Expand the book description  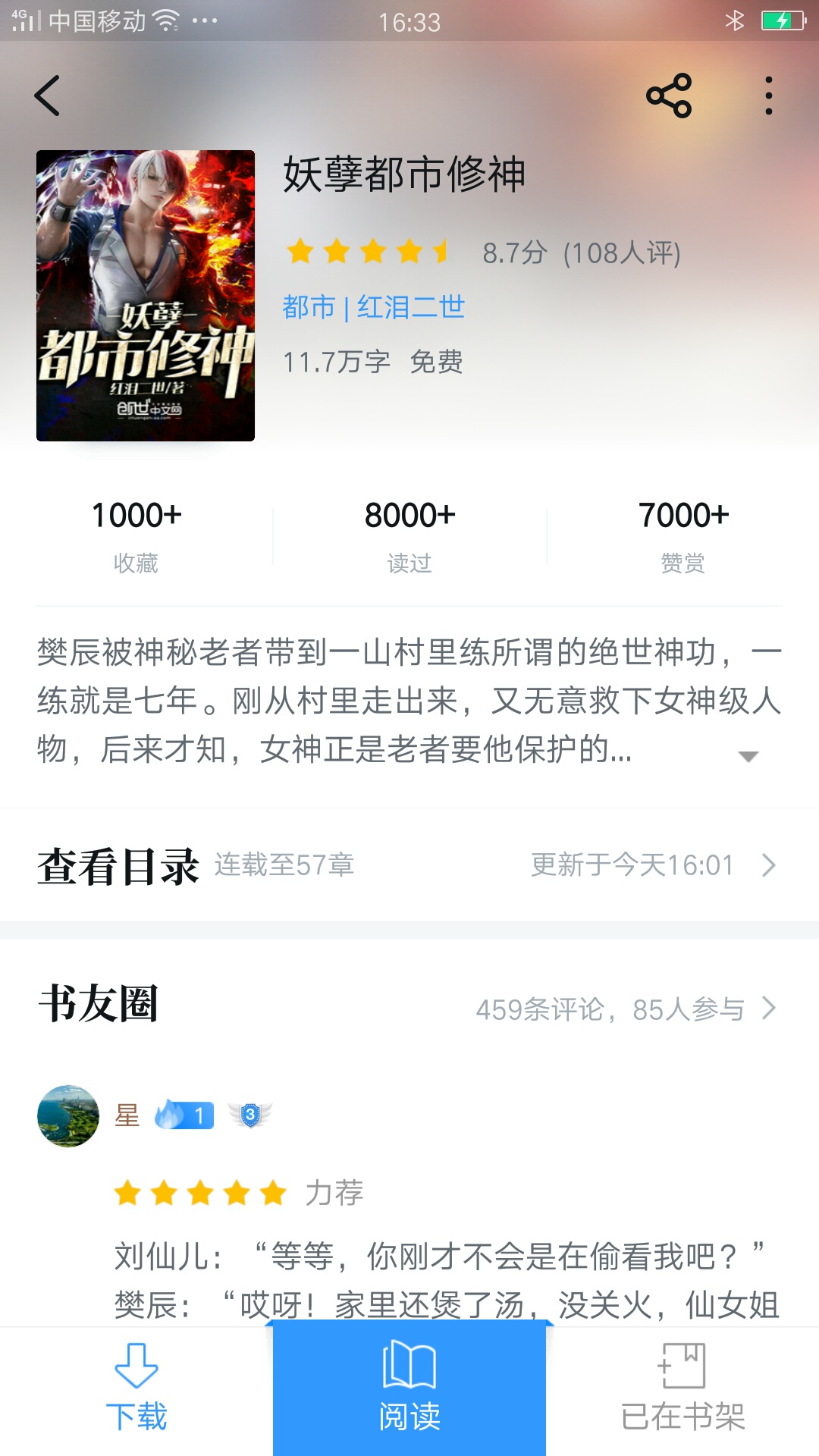[748, 756]
